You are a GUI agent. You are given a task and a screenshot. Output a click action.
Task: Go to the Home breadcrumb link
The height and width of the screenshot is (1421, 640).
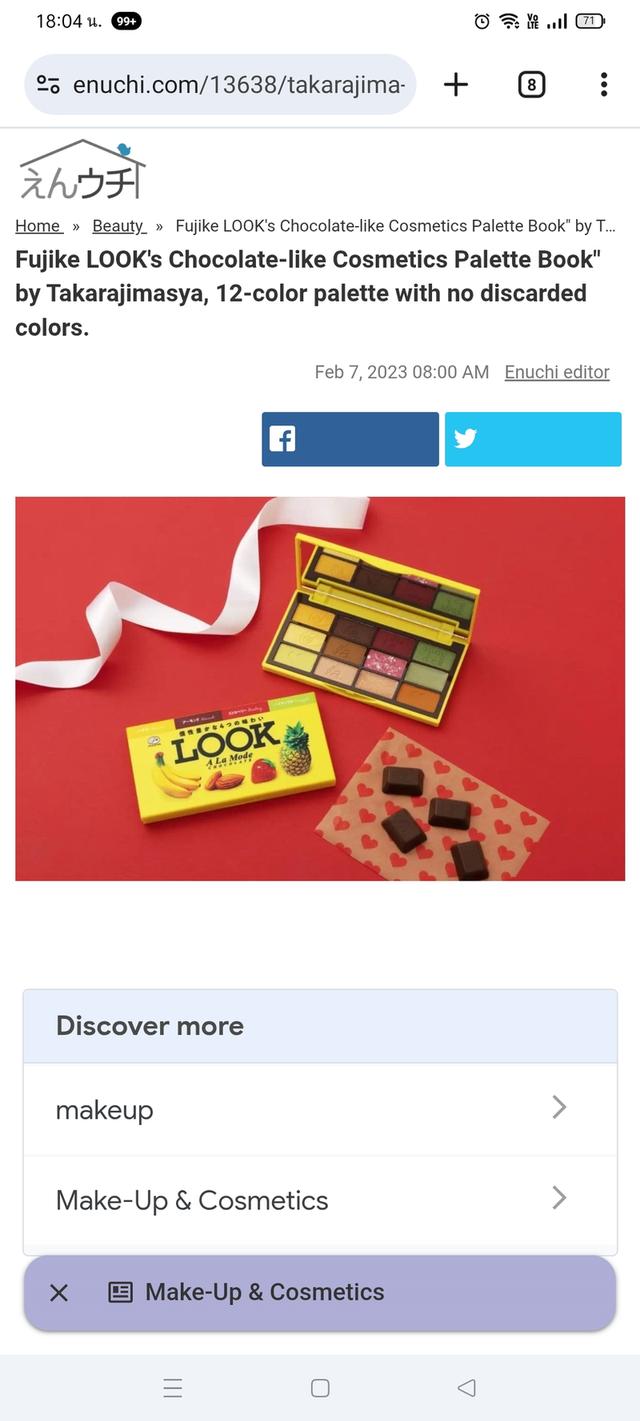(x=38, y=226)
